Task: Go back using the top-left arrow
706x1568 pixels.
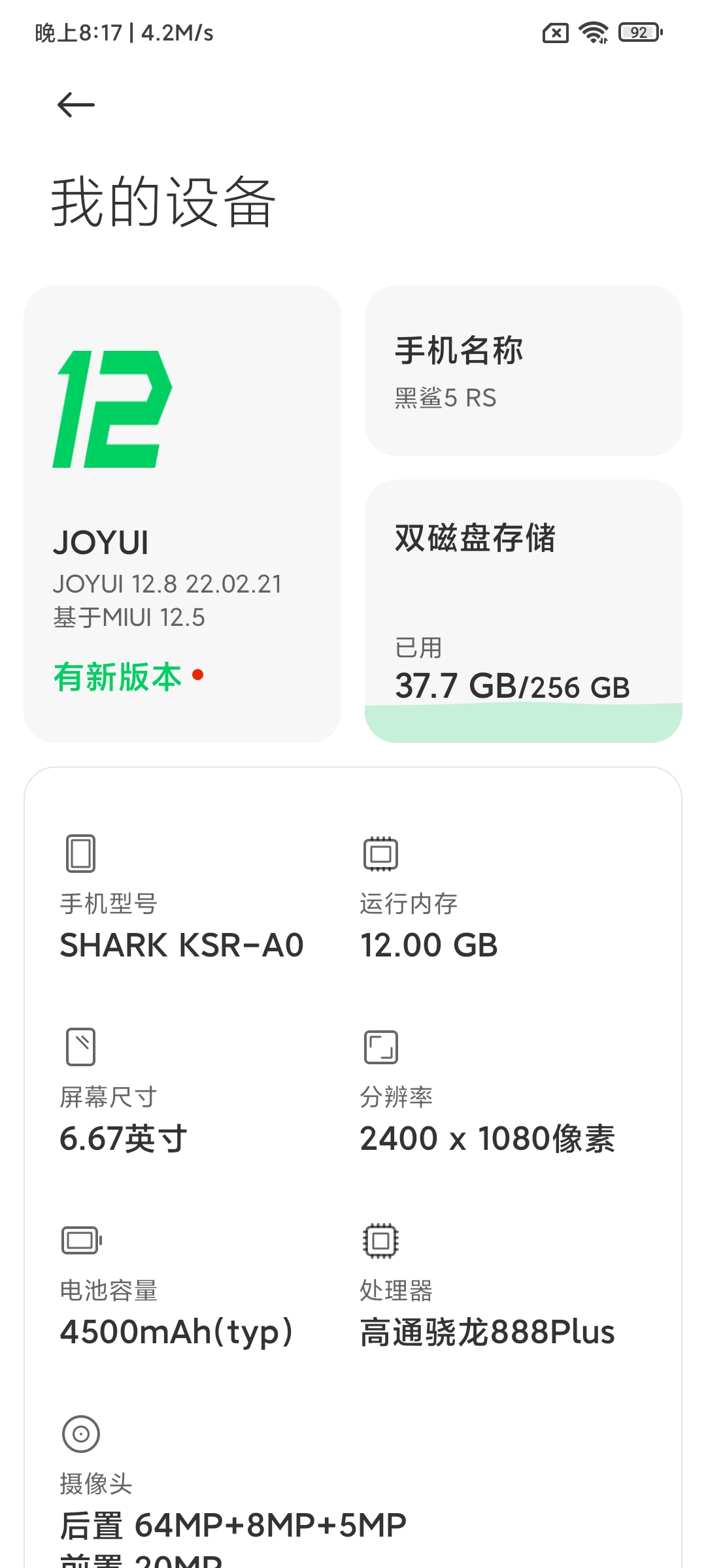Action: point(76,105)
